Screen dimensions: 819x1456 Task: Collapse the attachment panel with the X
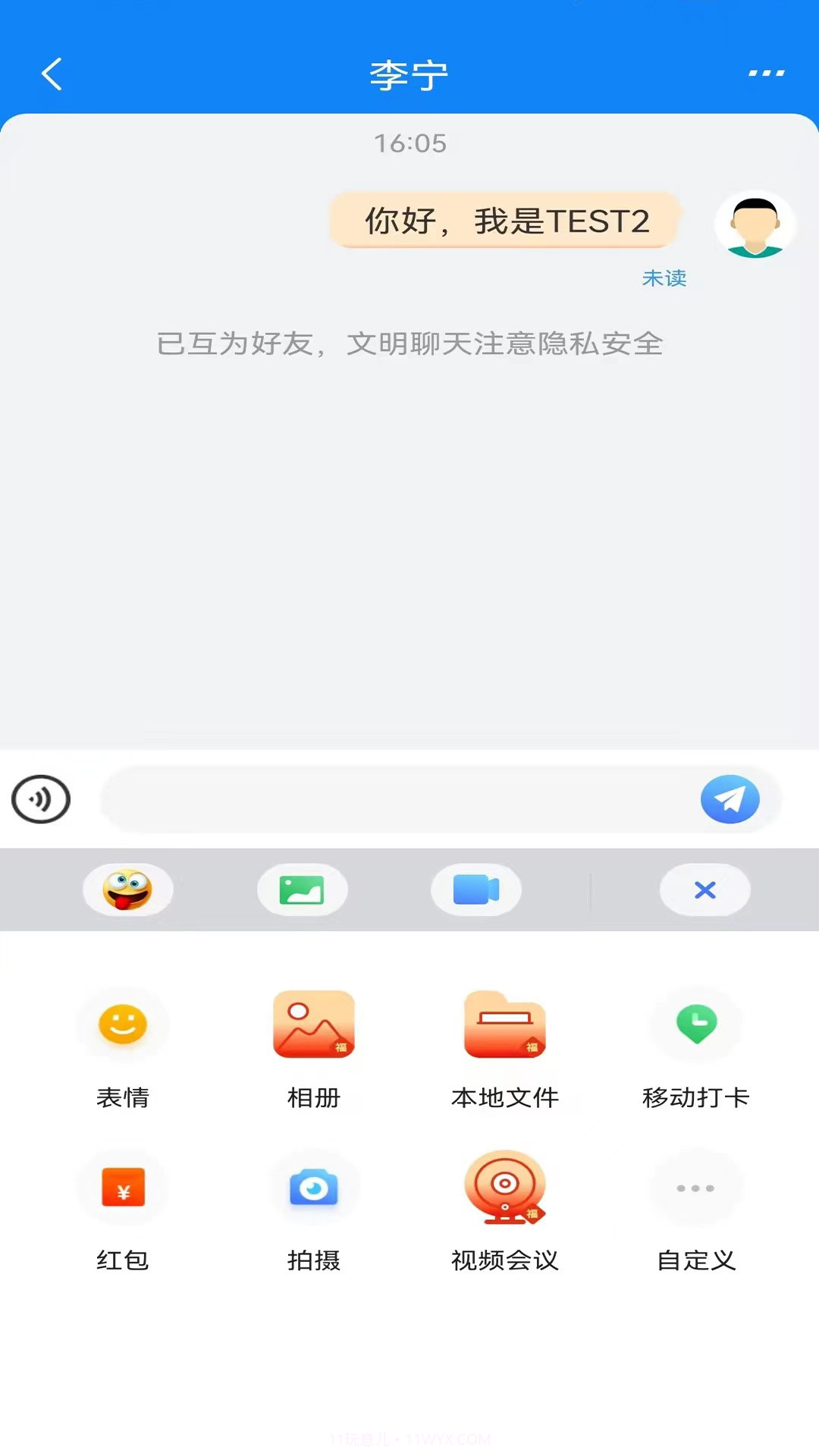pyautogui.click(x=704, y=890)
